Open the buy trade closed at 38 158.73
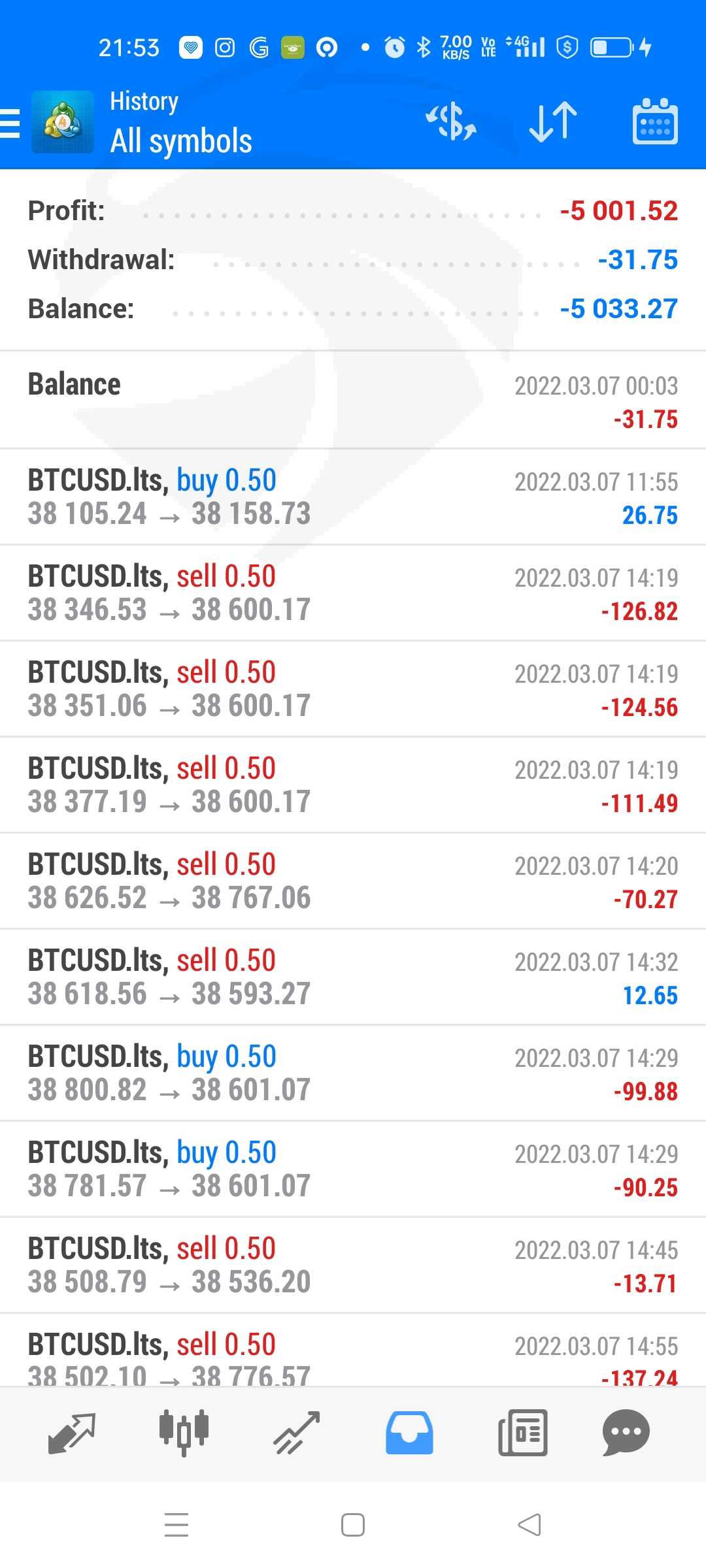This screenshot has height=1568, width=706. (x=353, y=497)
